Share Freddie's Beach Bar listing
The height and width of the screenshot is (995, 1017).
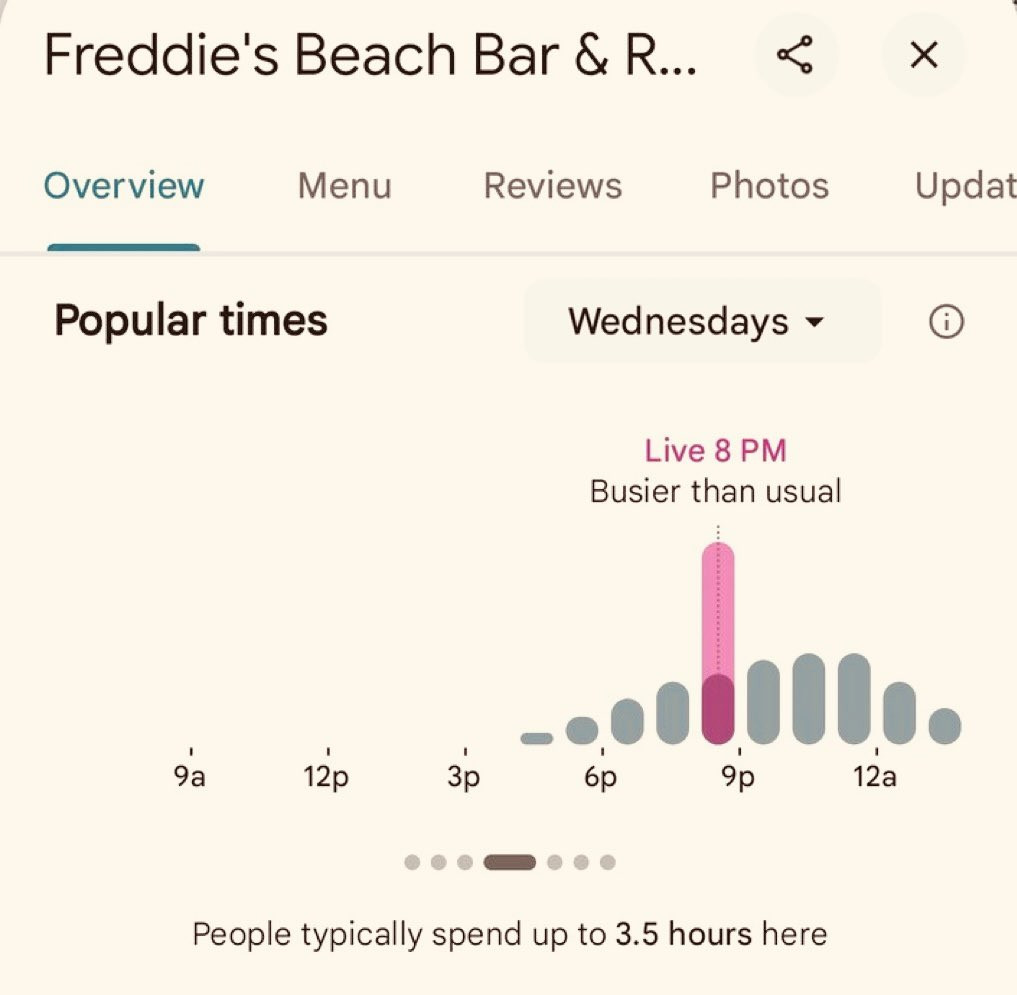[x=796, y=55]
